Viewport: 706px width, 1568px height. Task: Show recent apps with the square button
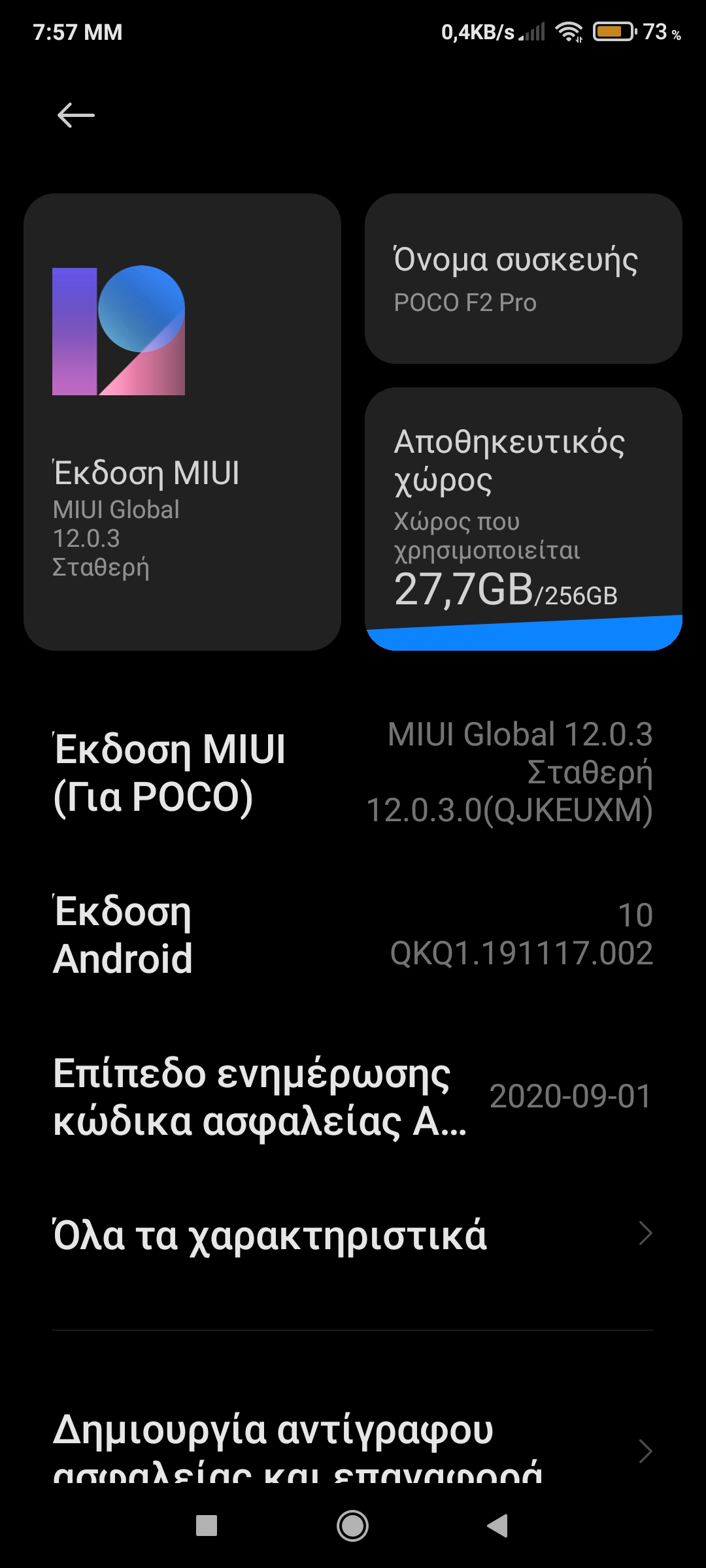207,1526
